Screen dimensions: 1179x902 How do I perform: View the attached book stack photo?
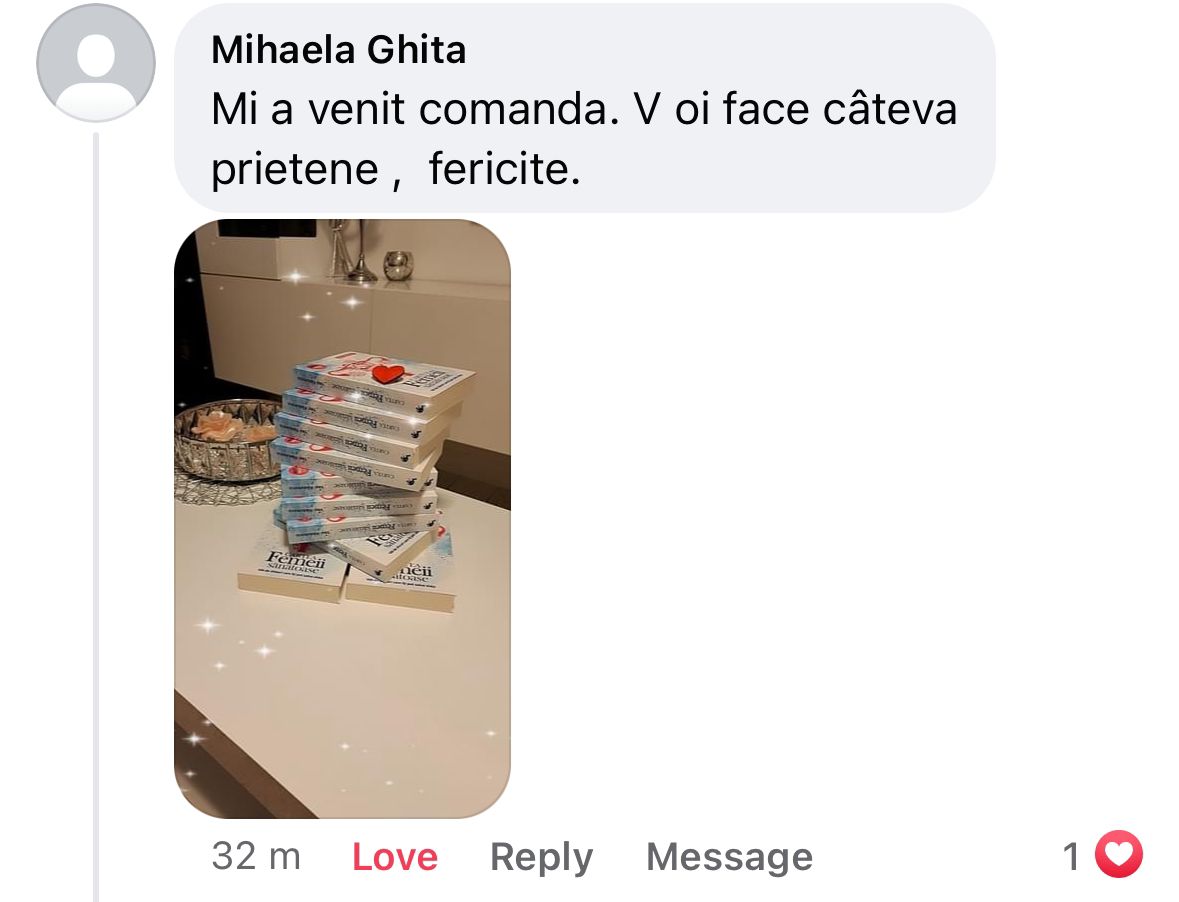click(342, 518)
